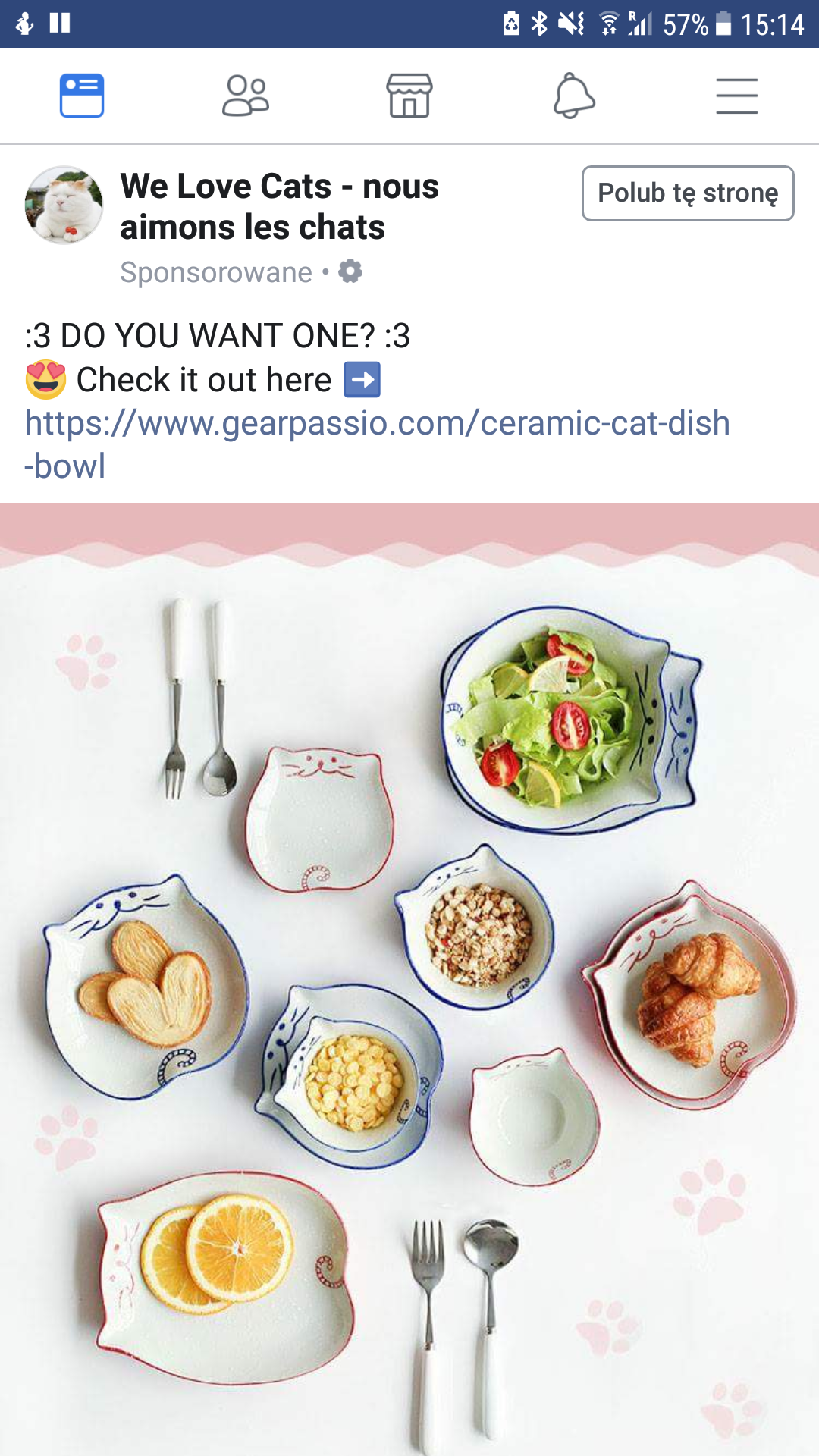Screen dimensions: 819x1456
Task: Tap the Polub tę stronę button
Action: click(x=688, y=193)
